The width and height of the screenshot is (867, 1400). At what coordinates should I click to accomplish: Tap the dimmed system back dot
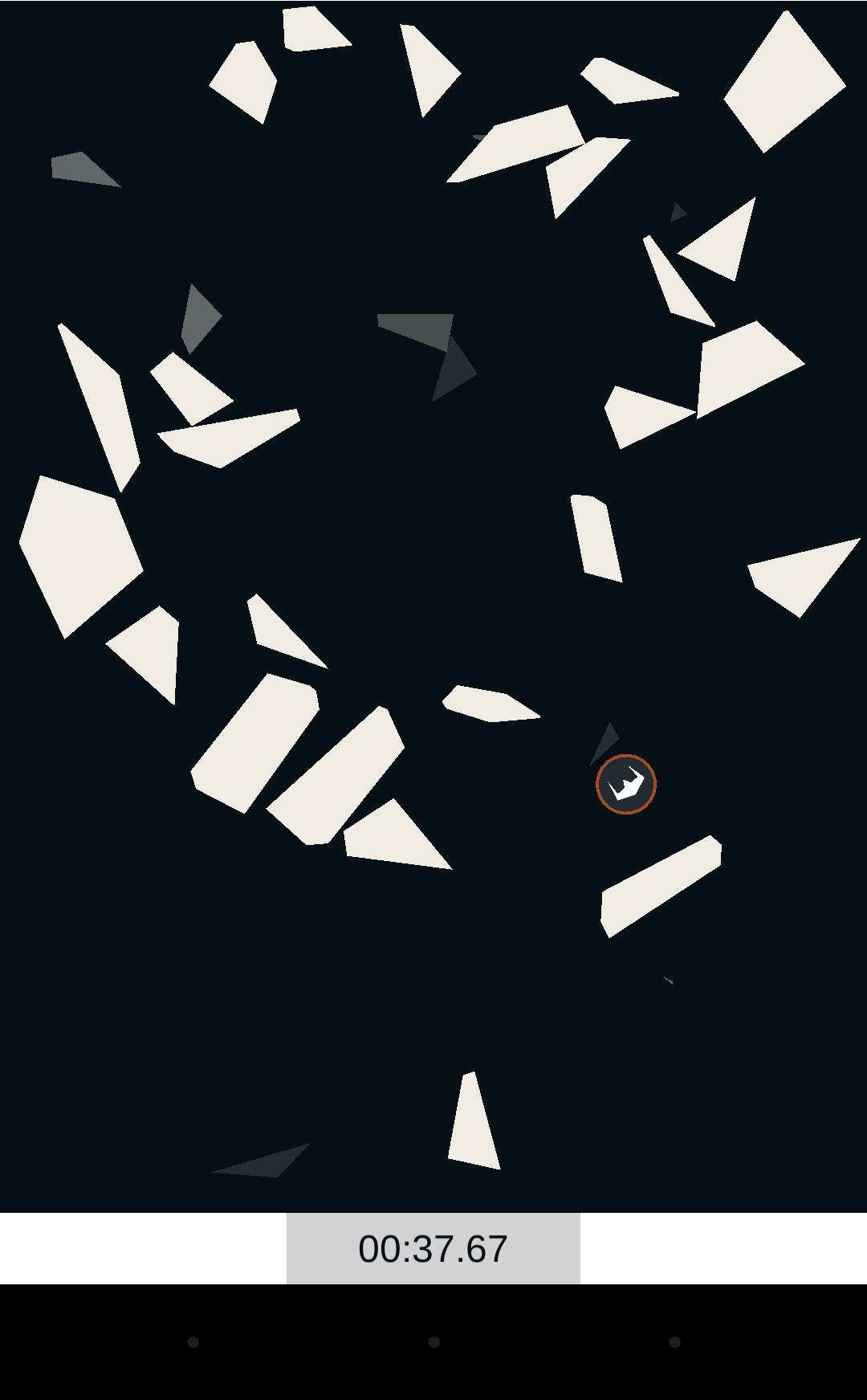pyautogui.click(x=193, y=1342)
